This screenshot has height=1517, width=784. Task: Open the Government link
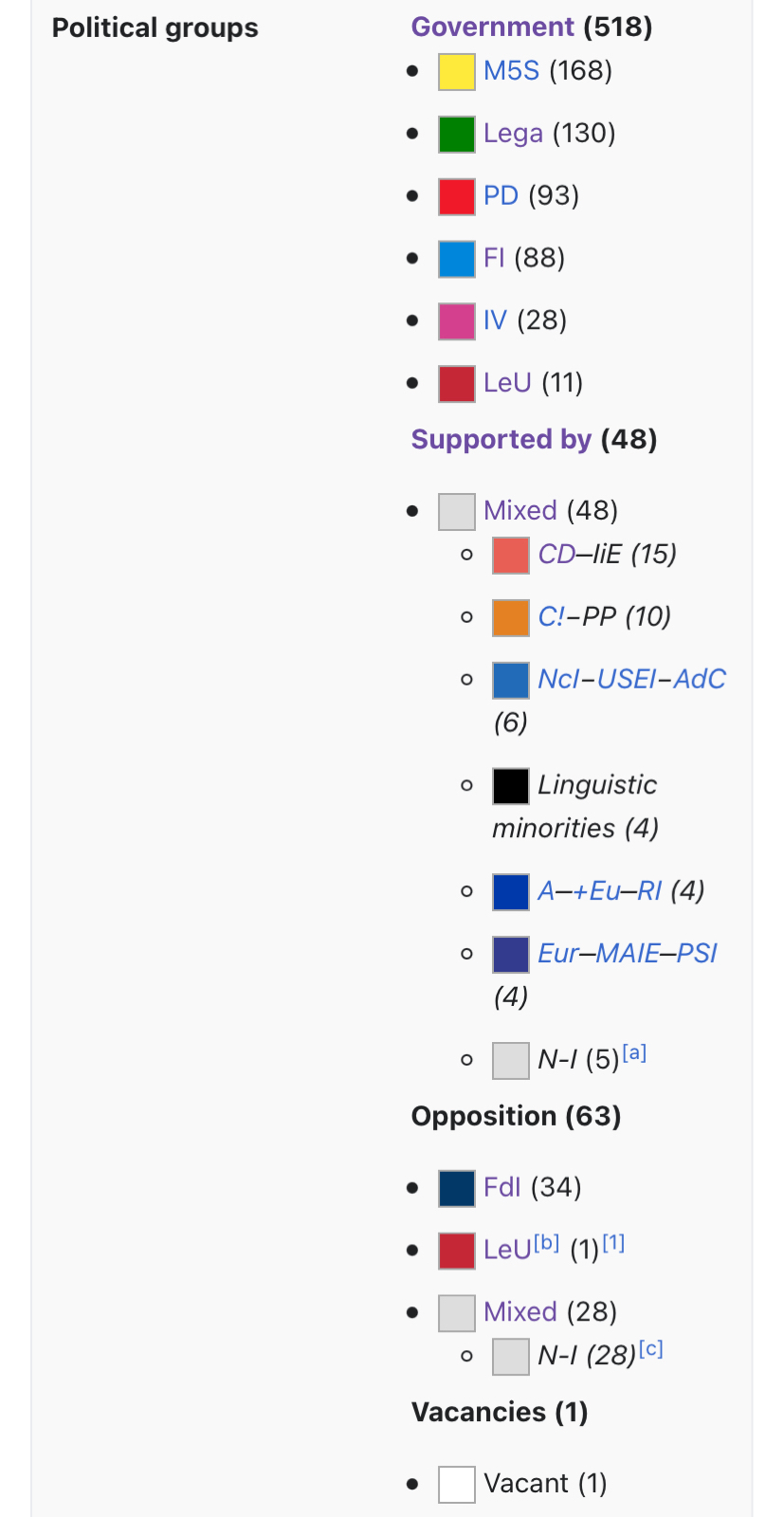[492, 27]
